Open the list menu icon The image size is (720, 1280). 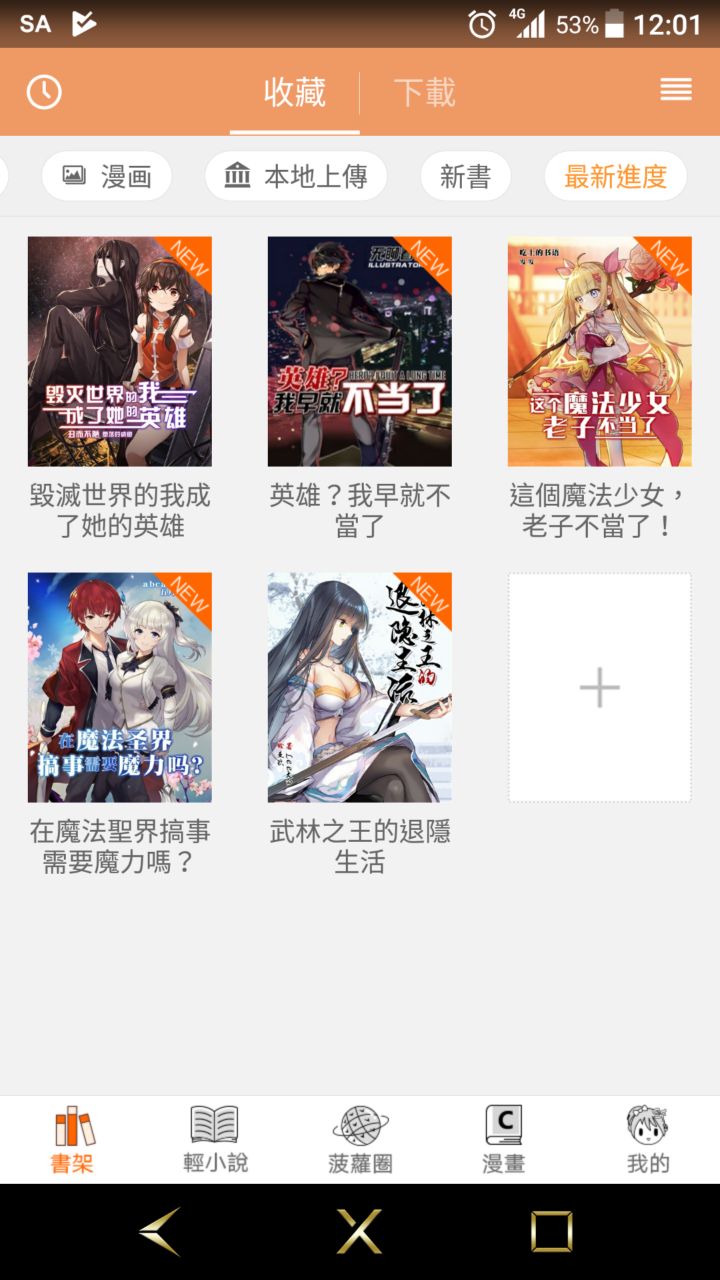[676, 90]
